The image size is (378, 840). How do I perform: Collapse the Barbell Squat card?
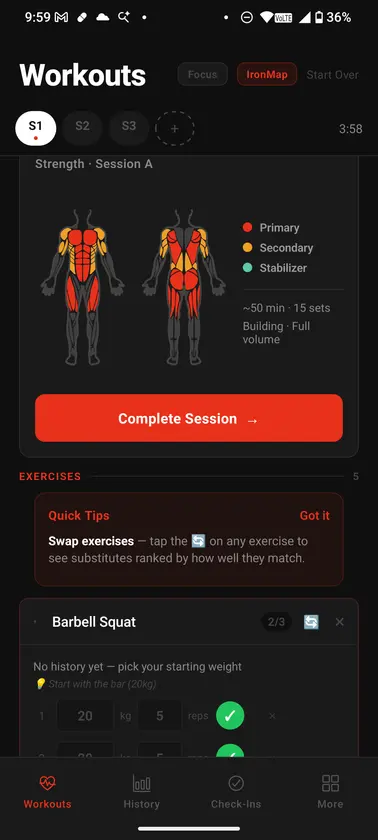(x=35, y=622)
